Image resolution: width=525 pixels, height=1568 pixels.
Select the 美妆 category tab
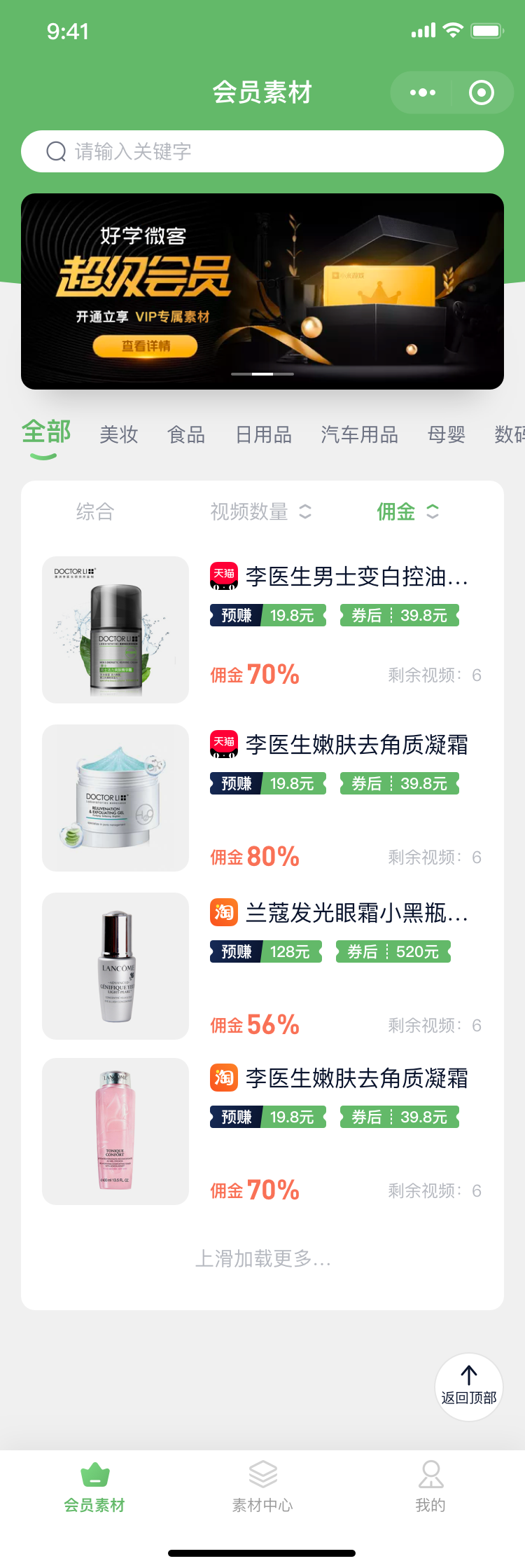click(119, 435)
